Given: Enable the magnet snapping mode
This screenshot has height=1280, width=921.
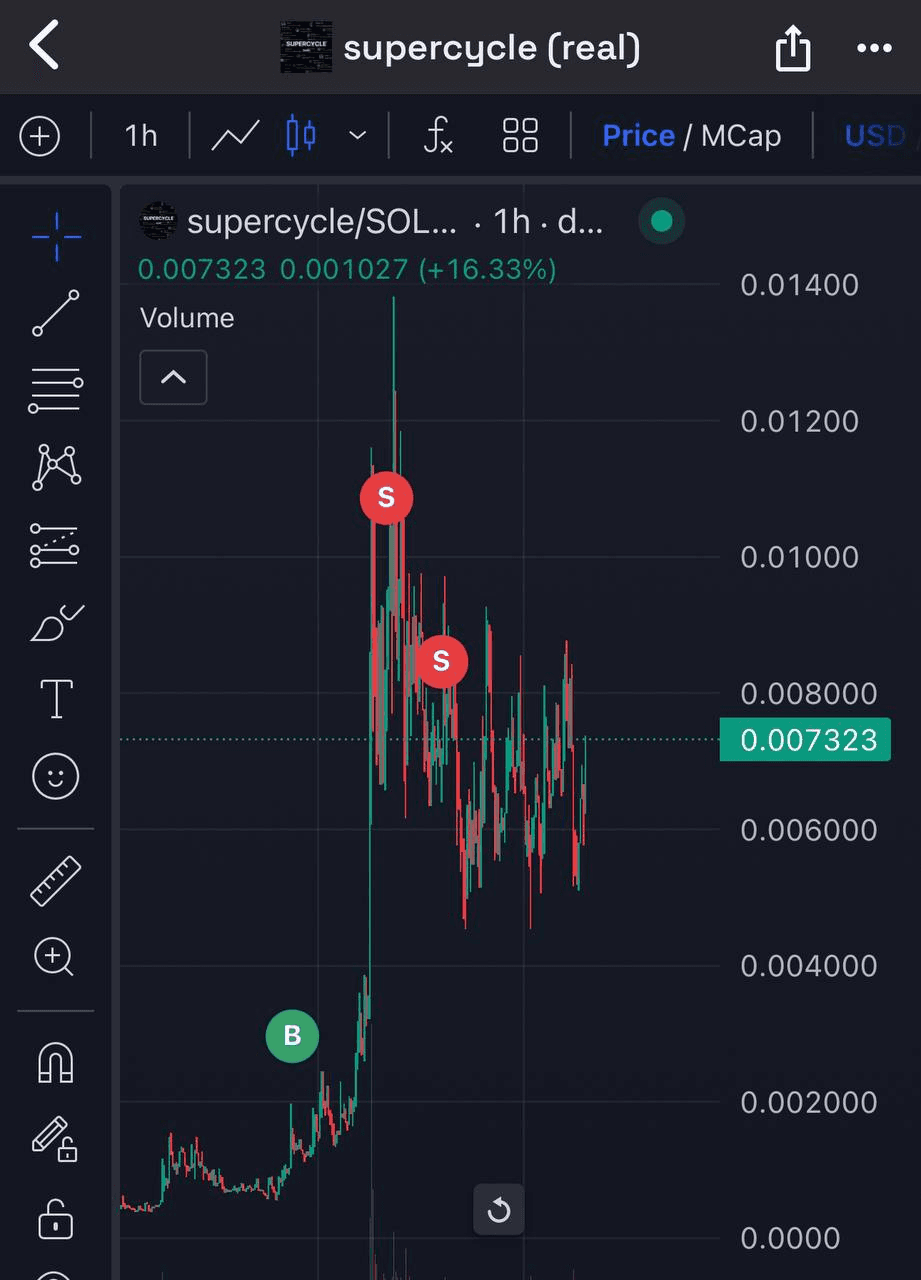Looking at the screenshot, I should click(x=56, y=1062).
